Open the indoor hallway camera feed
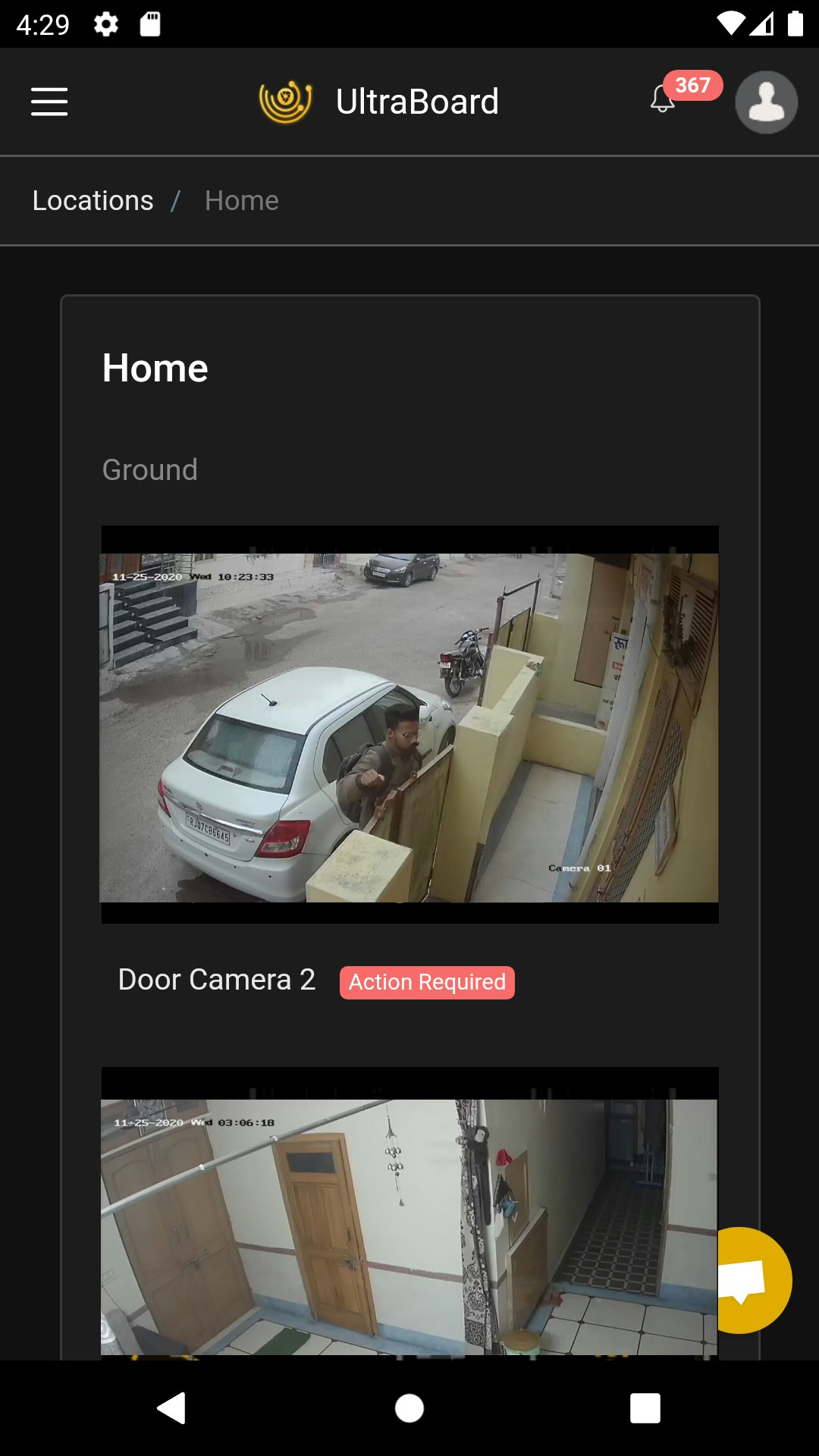Image resolution: width=819 pixels, height=1456 pixels. tap(409, 1221)
